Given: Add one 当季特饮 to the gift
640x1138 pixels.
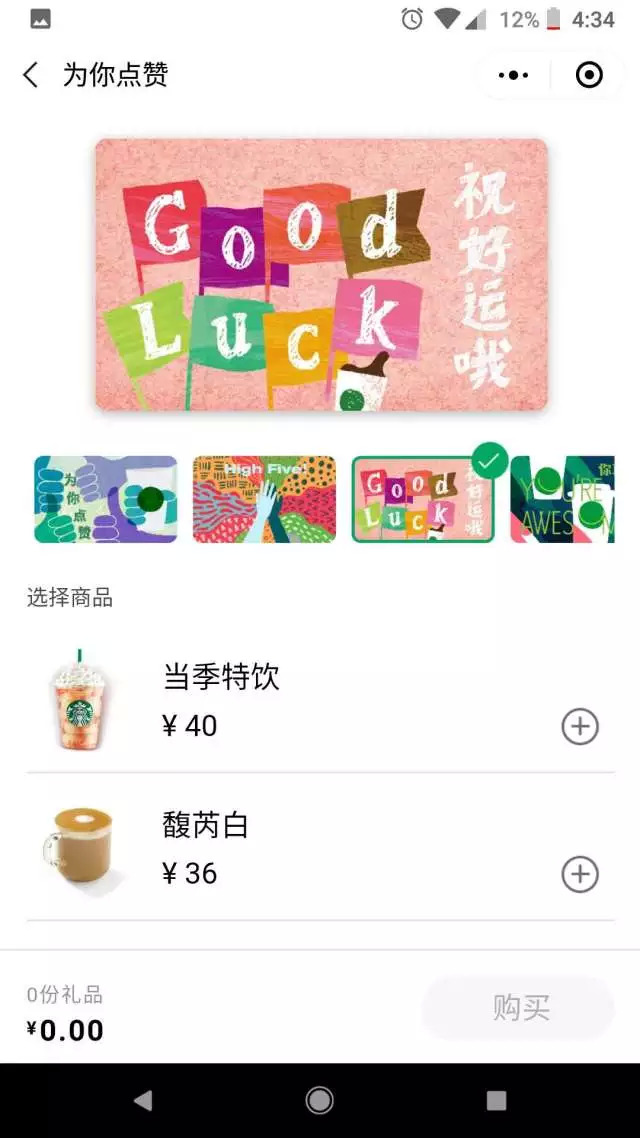Looking at the screenshot, I should pyautogui.click(x=580, y=726).
